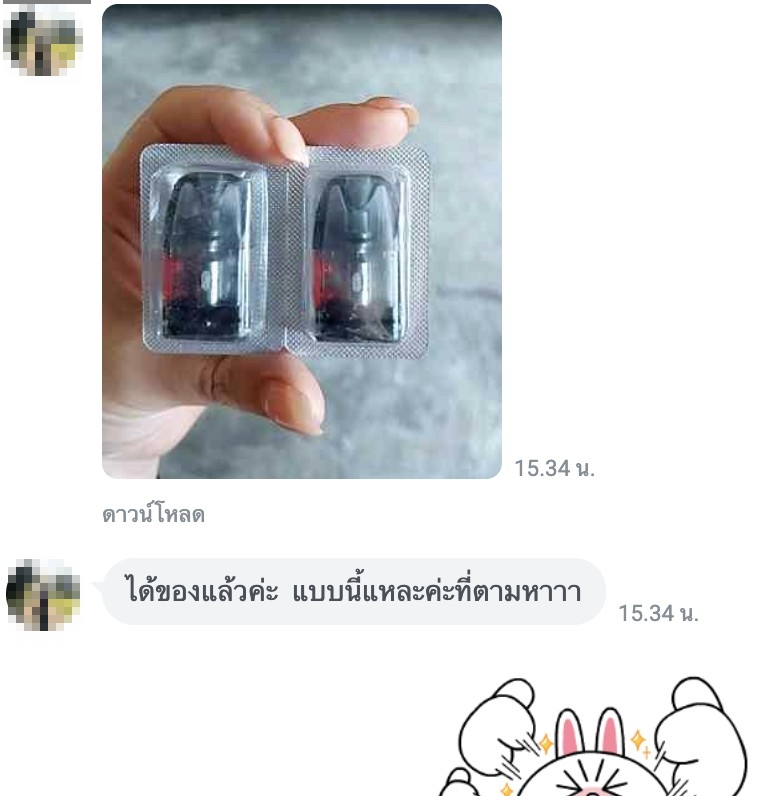Open the vape pods photo message
Screen dimensions: 764x796
click(301, 241)
